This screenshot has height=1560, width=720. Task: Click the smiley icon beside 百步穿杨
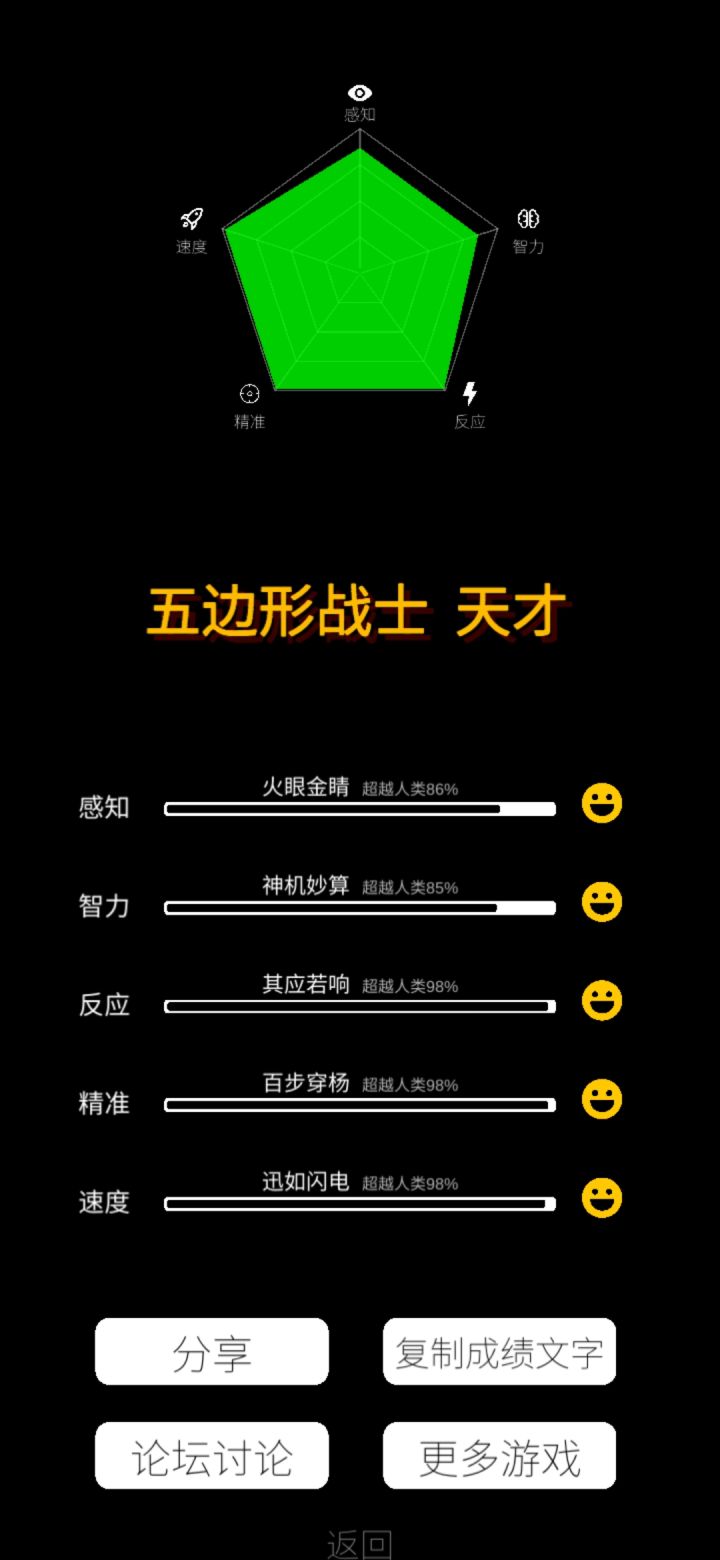pyautogui.click(x=601, y=1099)
